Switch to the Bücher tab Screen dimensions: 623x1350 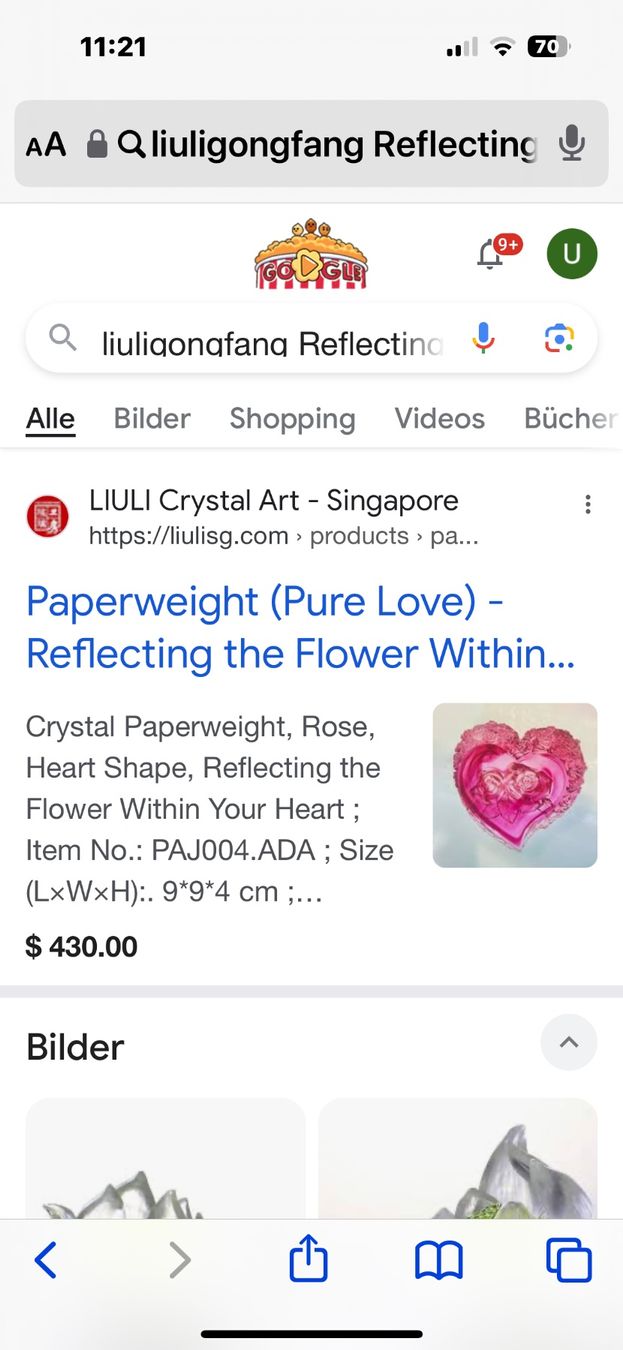click(570, 418)
